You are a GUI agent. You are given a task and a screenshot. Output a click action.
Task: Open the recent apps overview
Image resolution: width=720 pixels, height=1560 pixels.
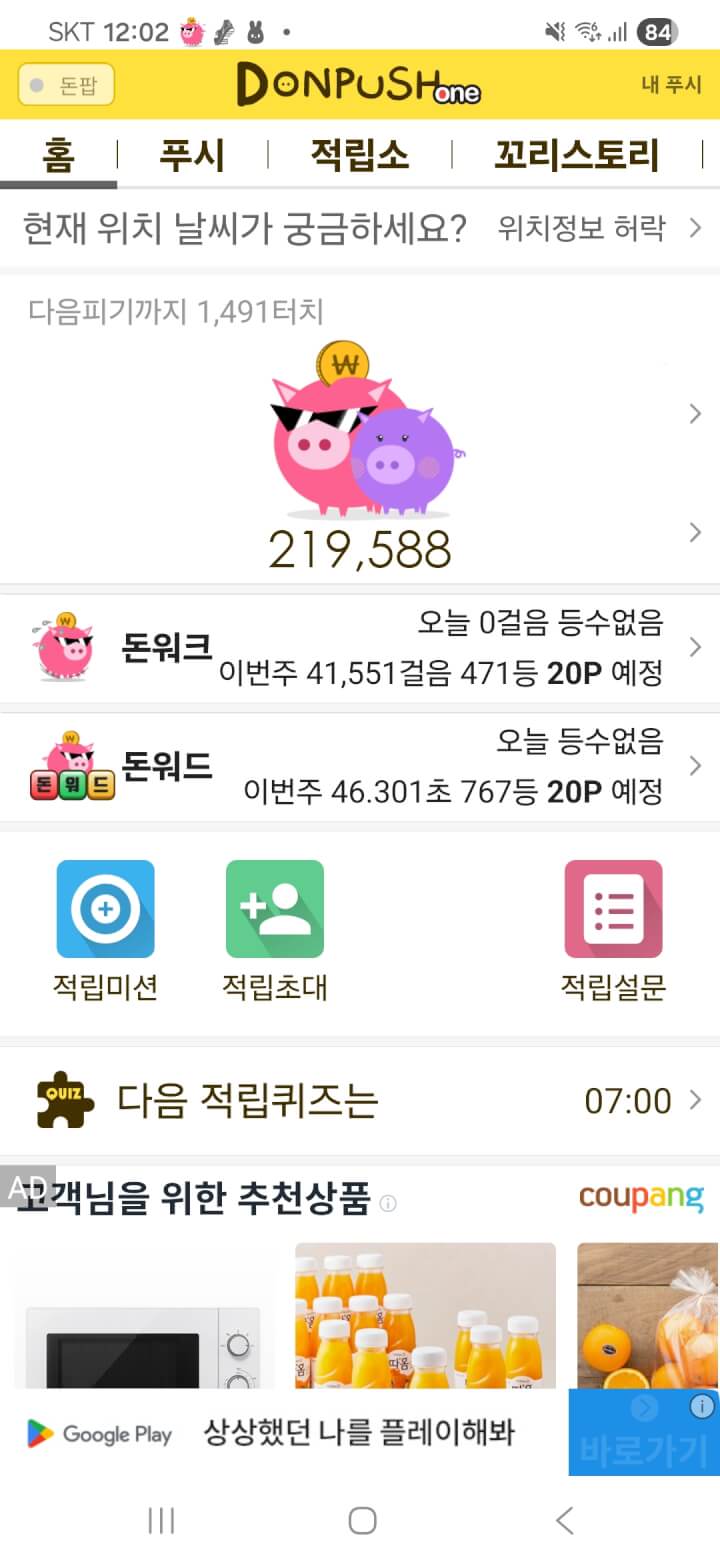pyautogui.click(x=161, y=1521)
